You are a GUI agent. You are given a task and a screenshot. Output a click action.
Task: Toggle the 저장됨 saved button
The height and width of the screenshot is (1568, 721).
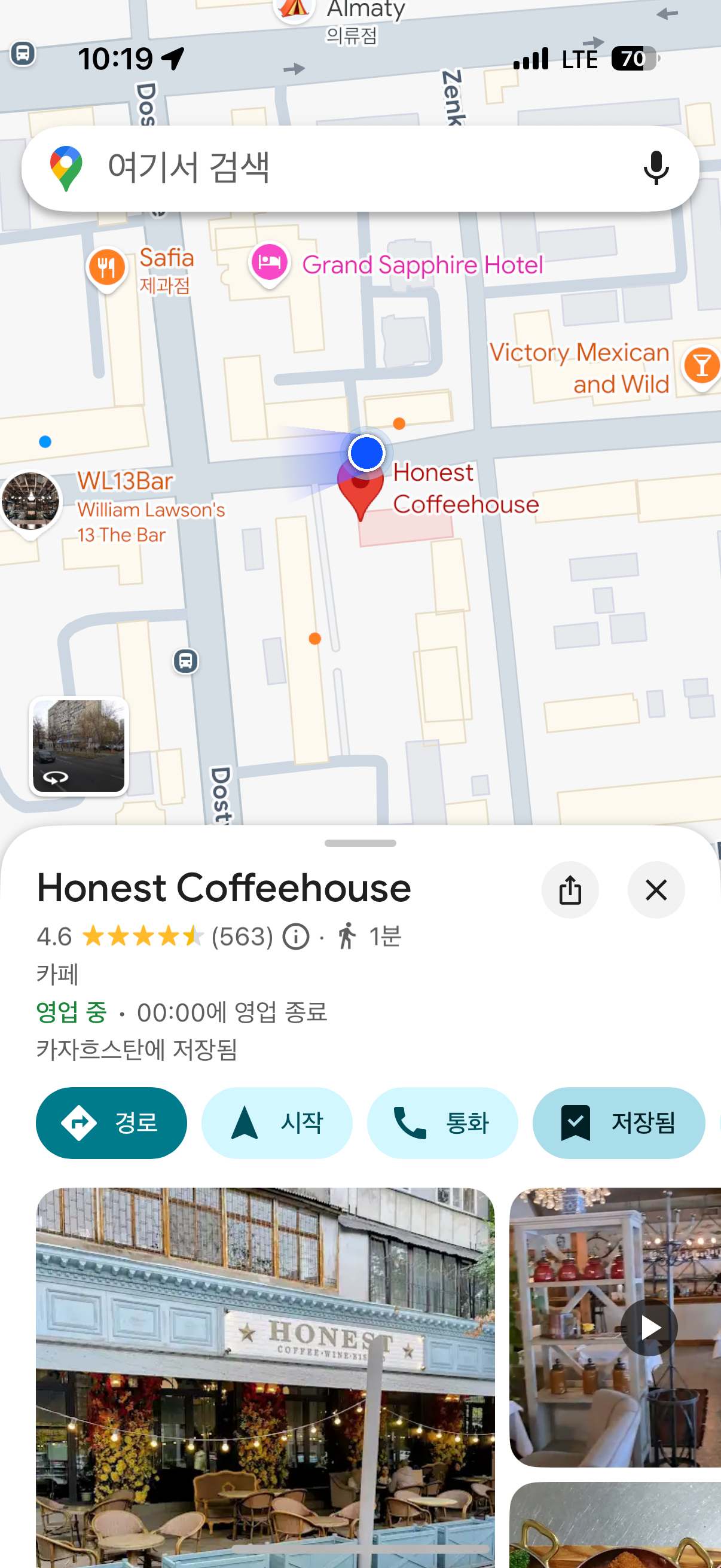[x=618, y=1122]
